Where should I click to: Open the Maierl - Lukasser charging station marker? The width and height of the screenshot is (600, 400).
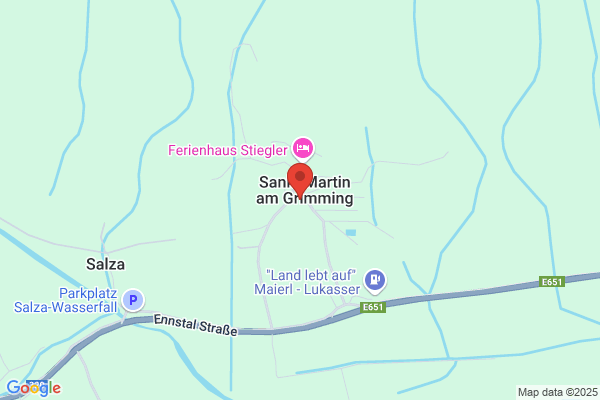pos(375,281)
